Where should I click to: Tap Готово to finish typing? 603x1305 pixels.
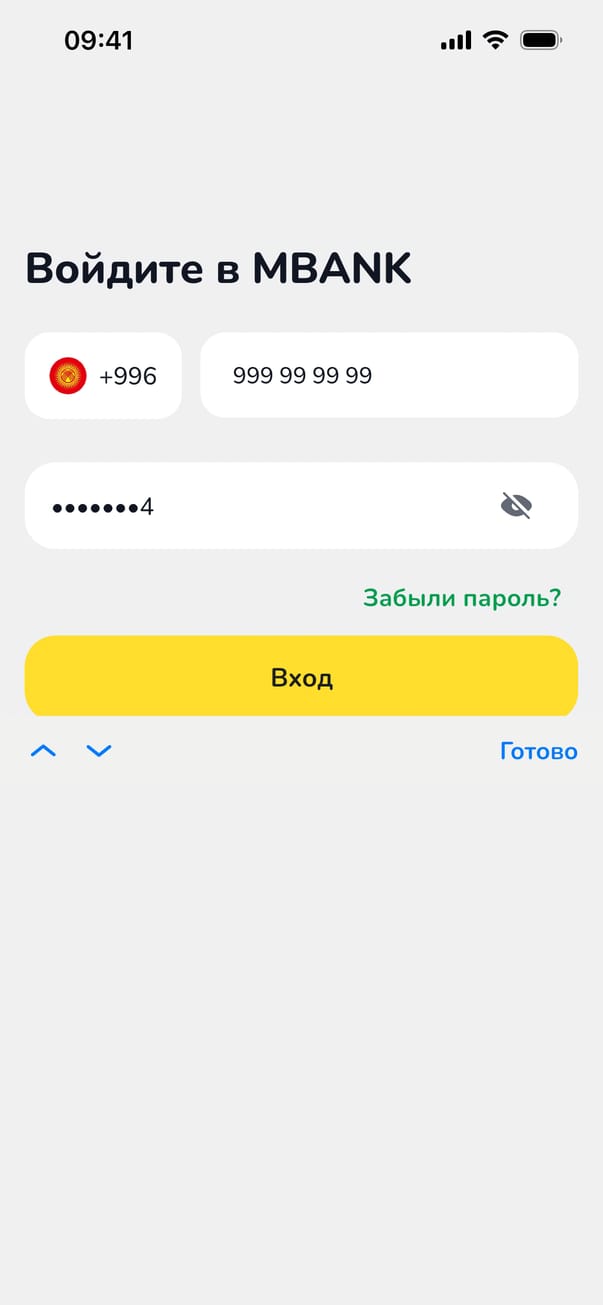click(538, 751)
